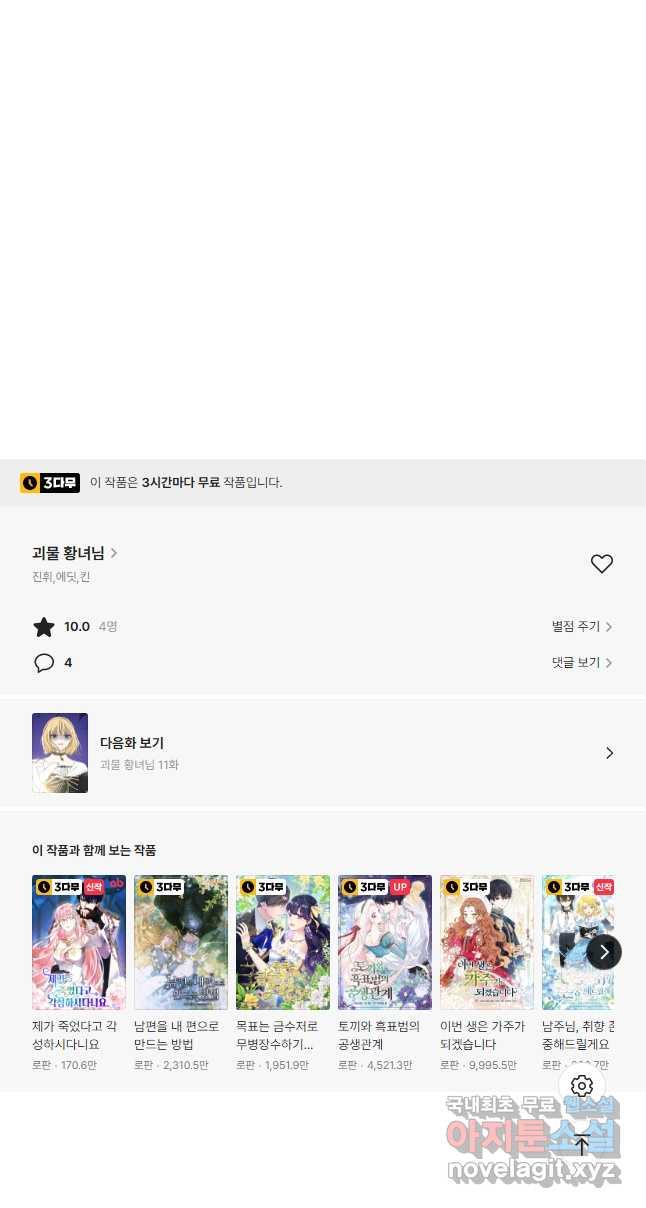Open 제가 죽었다고 각성하시다니요 cover
This screenshot has height=1208, width=646.
coord(79,942)
